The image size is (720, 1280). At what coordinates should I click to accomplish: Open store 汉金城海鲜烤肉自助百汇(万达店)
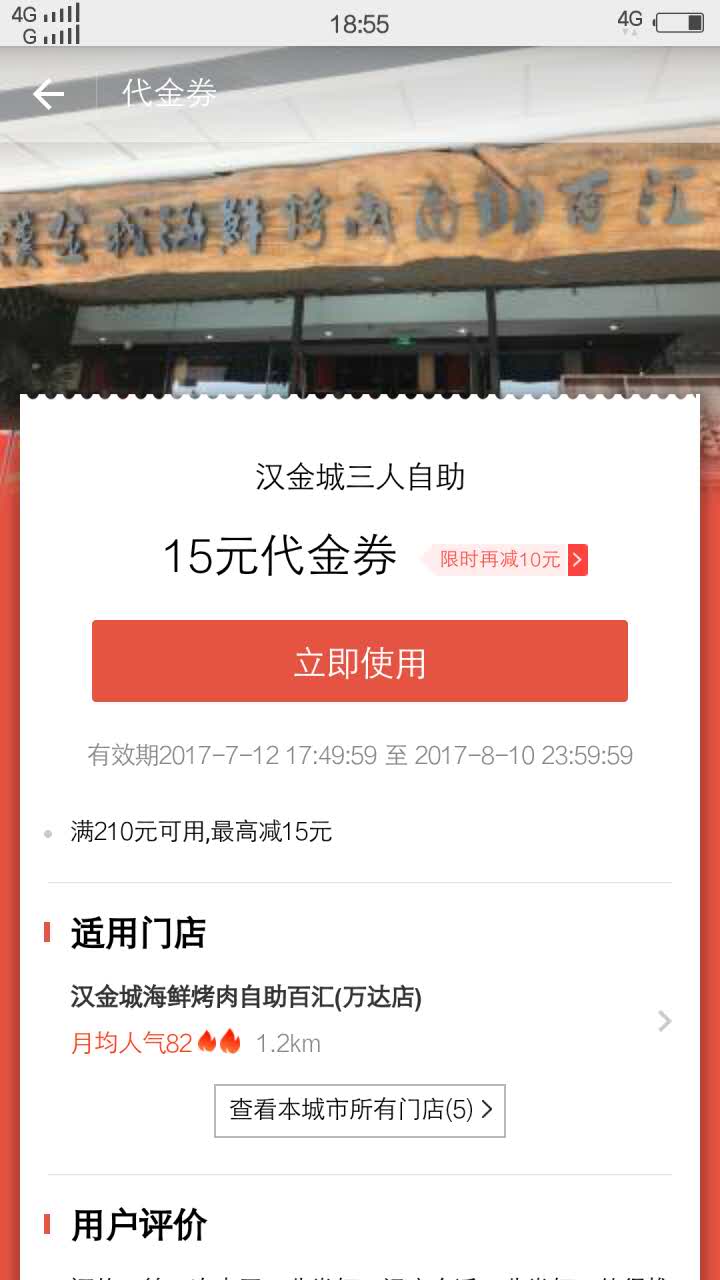pyautogui.click(x=360, y=1020)
